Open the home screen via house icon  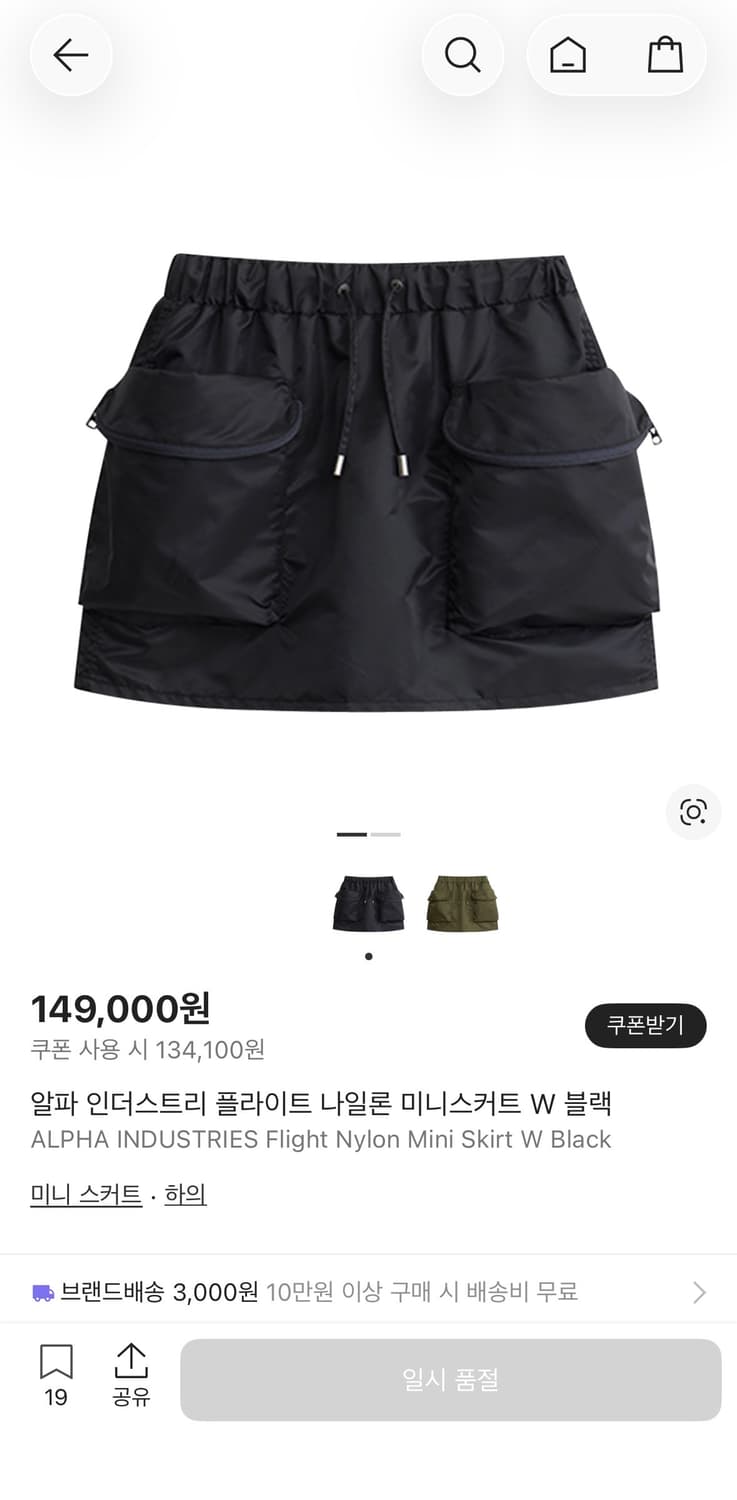[567, 55]
